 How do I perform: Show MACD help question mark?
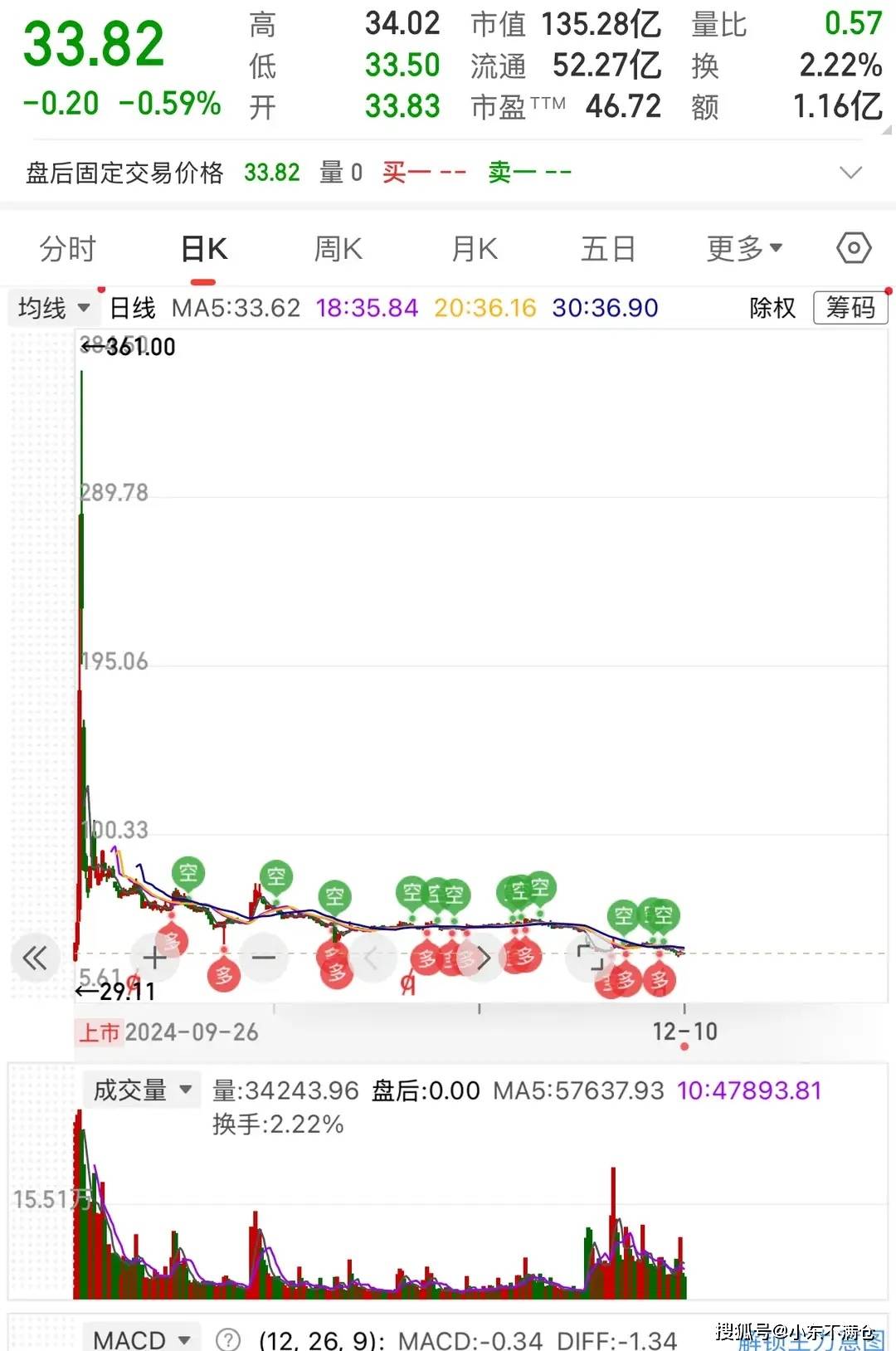tap(228, 1339)
